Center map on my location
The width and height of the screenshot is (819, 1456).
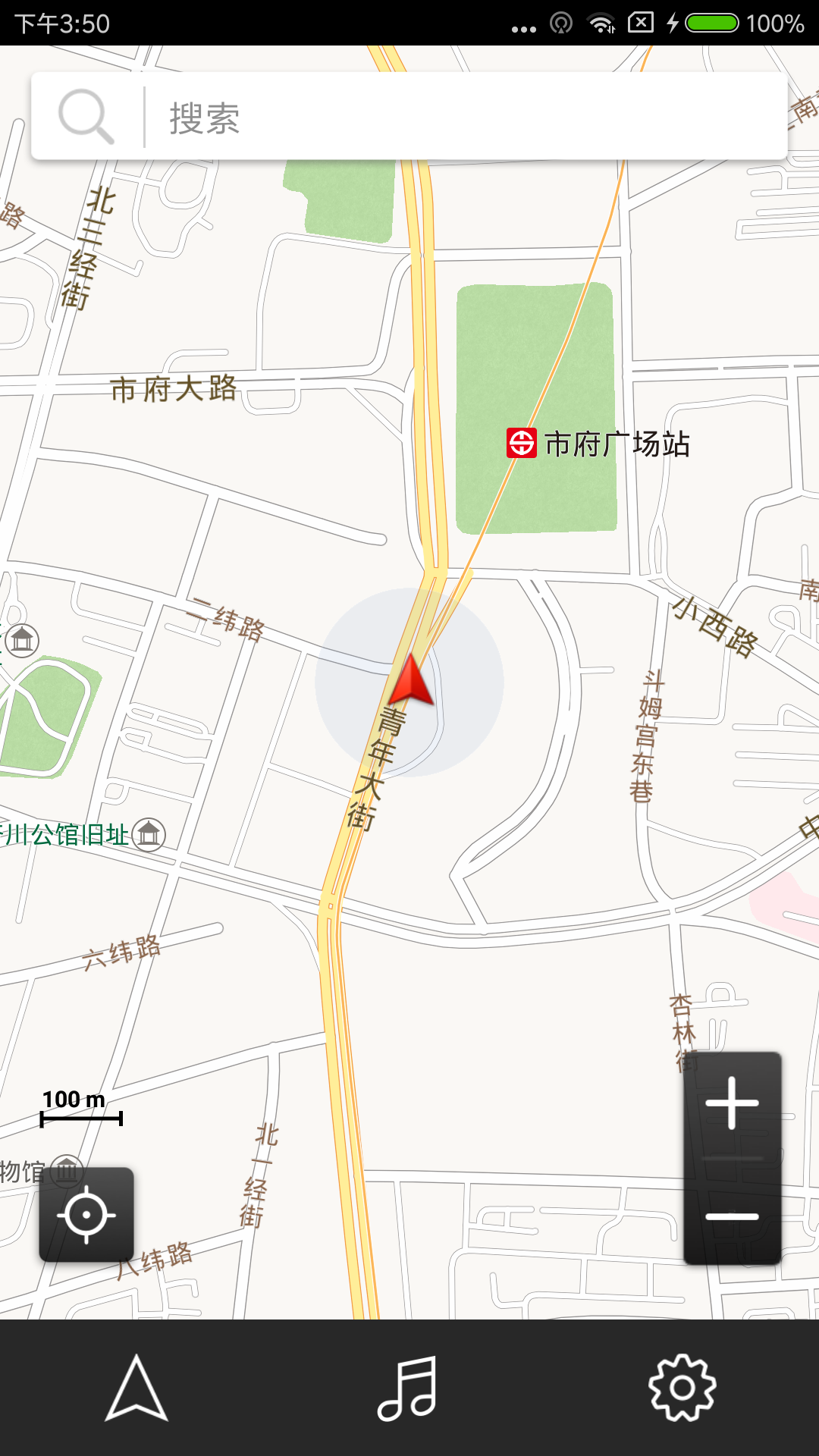coord(86,1215)
